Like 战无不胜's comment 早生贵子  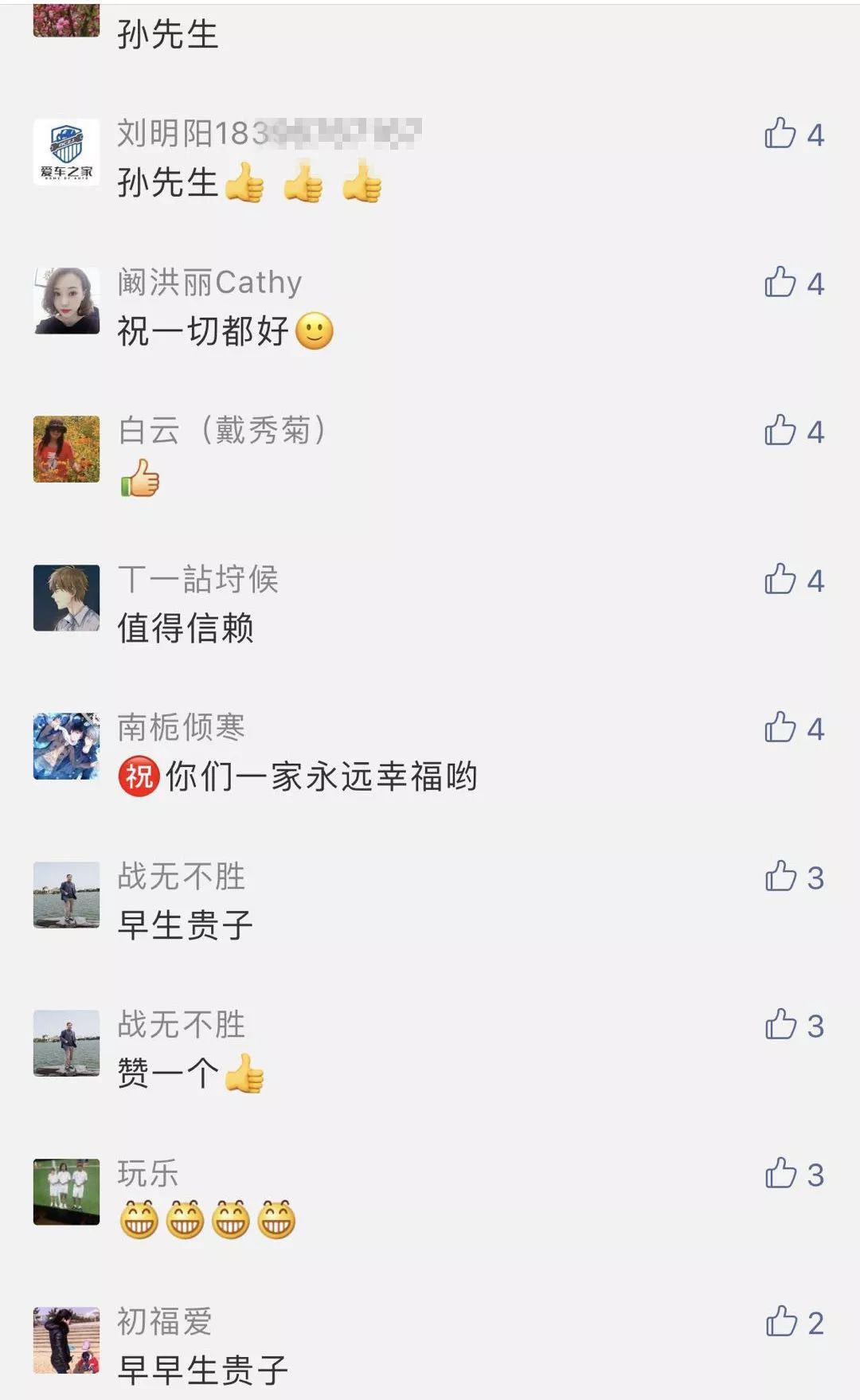pyautogui.click(x=781, y=877)
